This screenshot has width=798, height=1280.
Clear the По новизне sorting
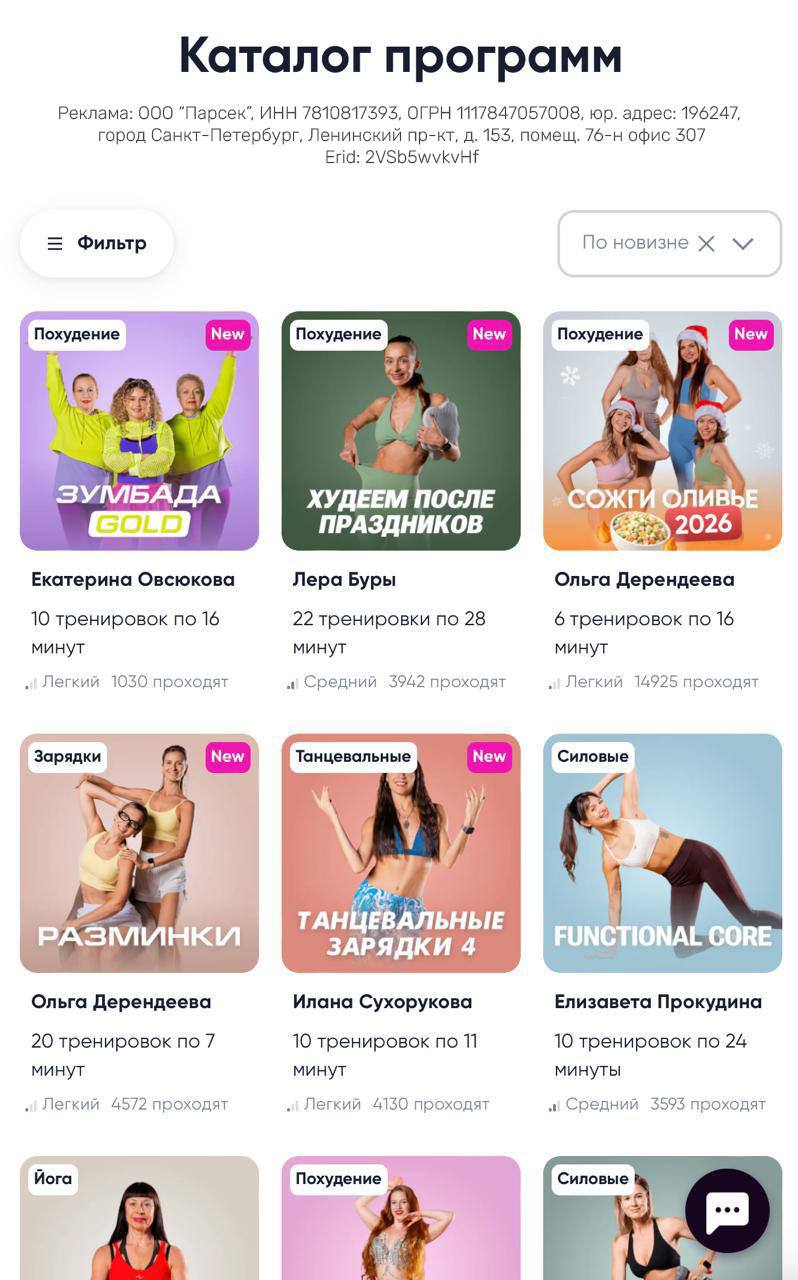coord(706,243)
